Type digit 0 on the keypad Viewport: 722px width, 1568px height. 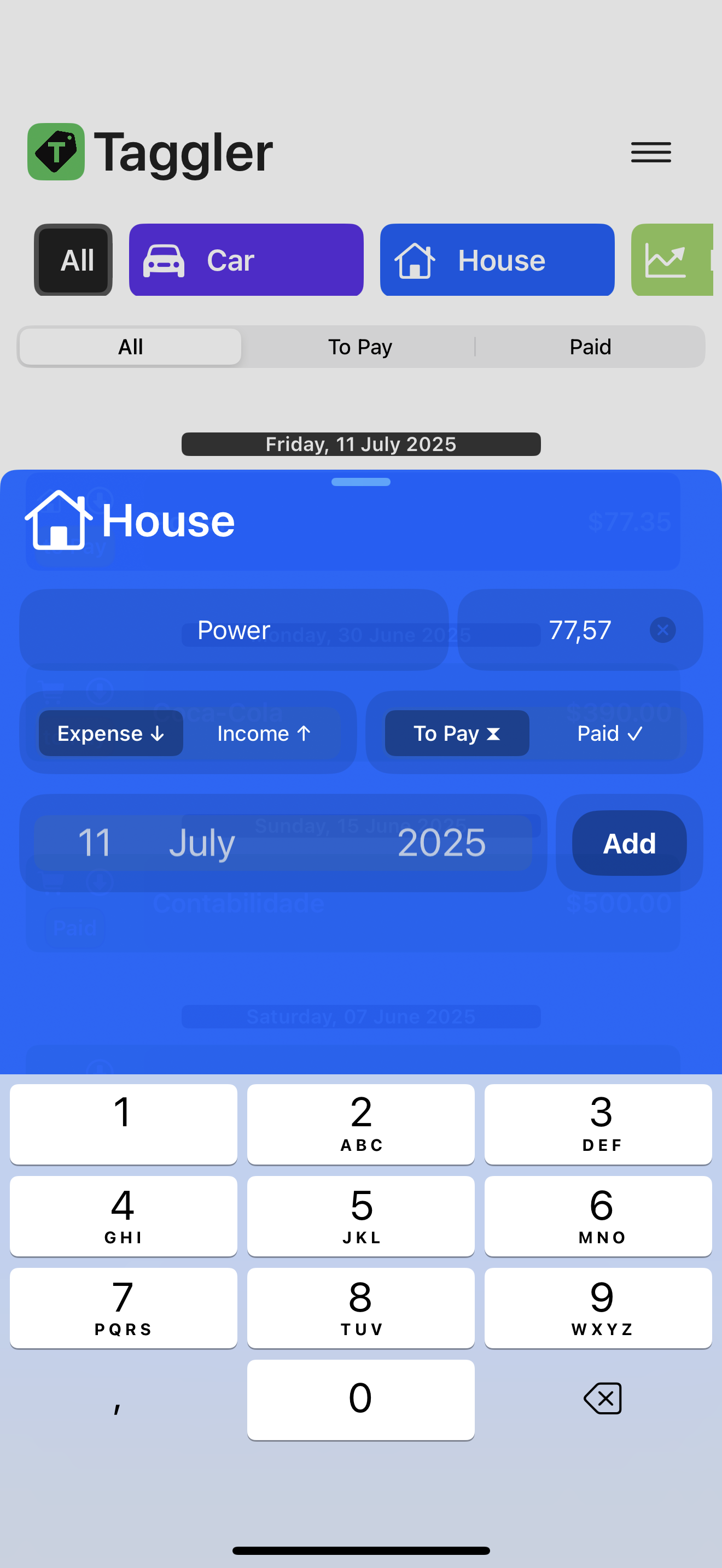pos(361,1399)
